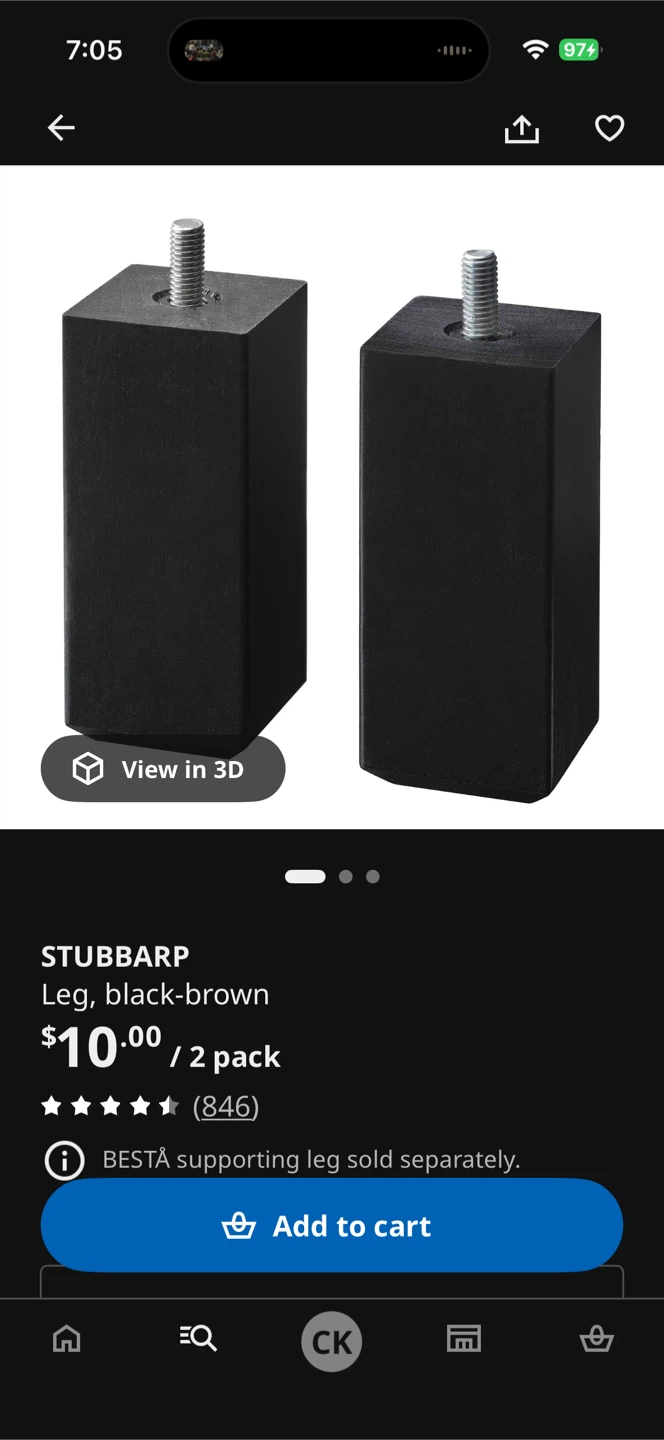
Task: Add to cart
Action: pos(332,1225)
